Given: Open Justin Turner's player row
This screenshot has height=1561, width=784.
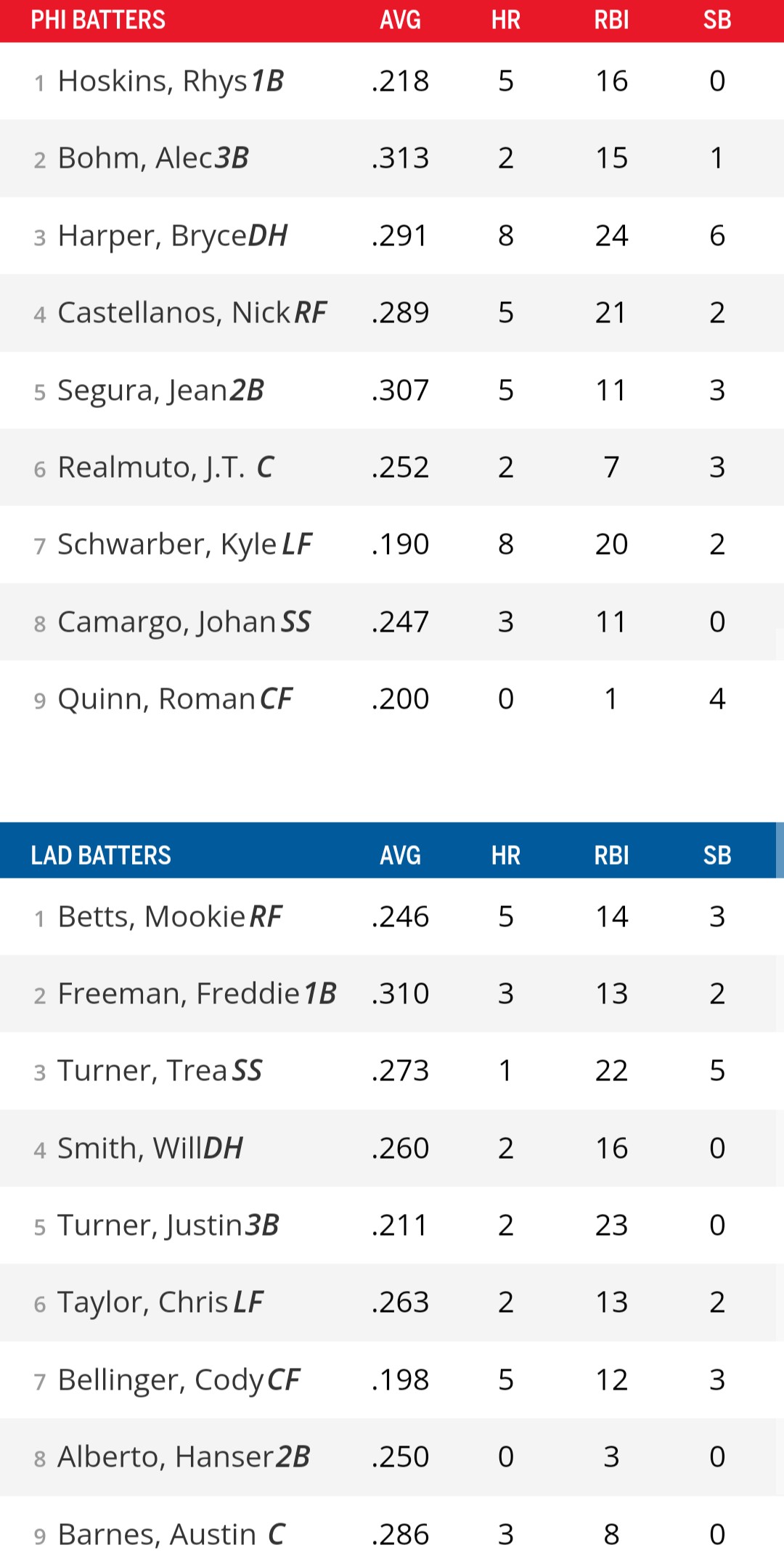Looking at the screenshot, I should point(168,1226).
